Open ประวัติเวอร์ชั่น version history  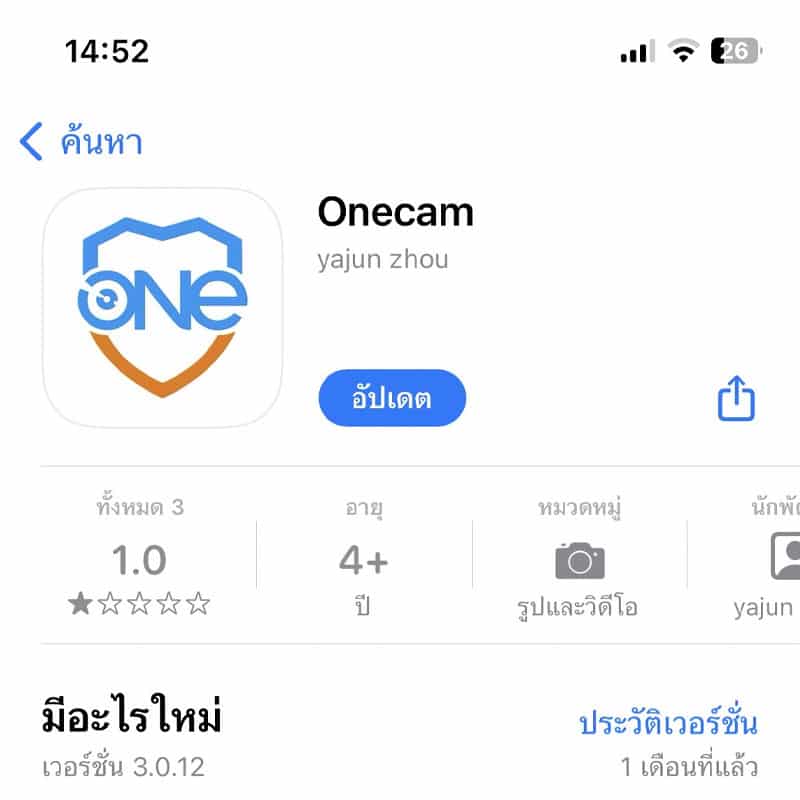tap(668, 723)
